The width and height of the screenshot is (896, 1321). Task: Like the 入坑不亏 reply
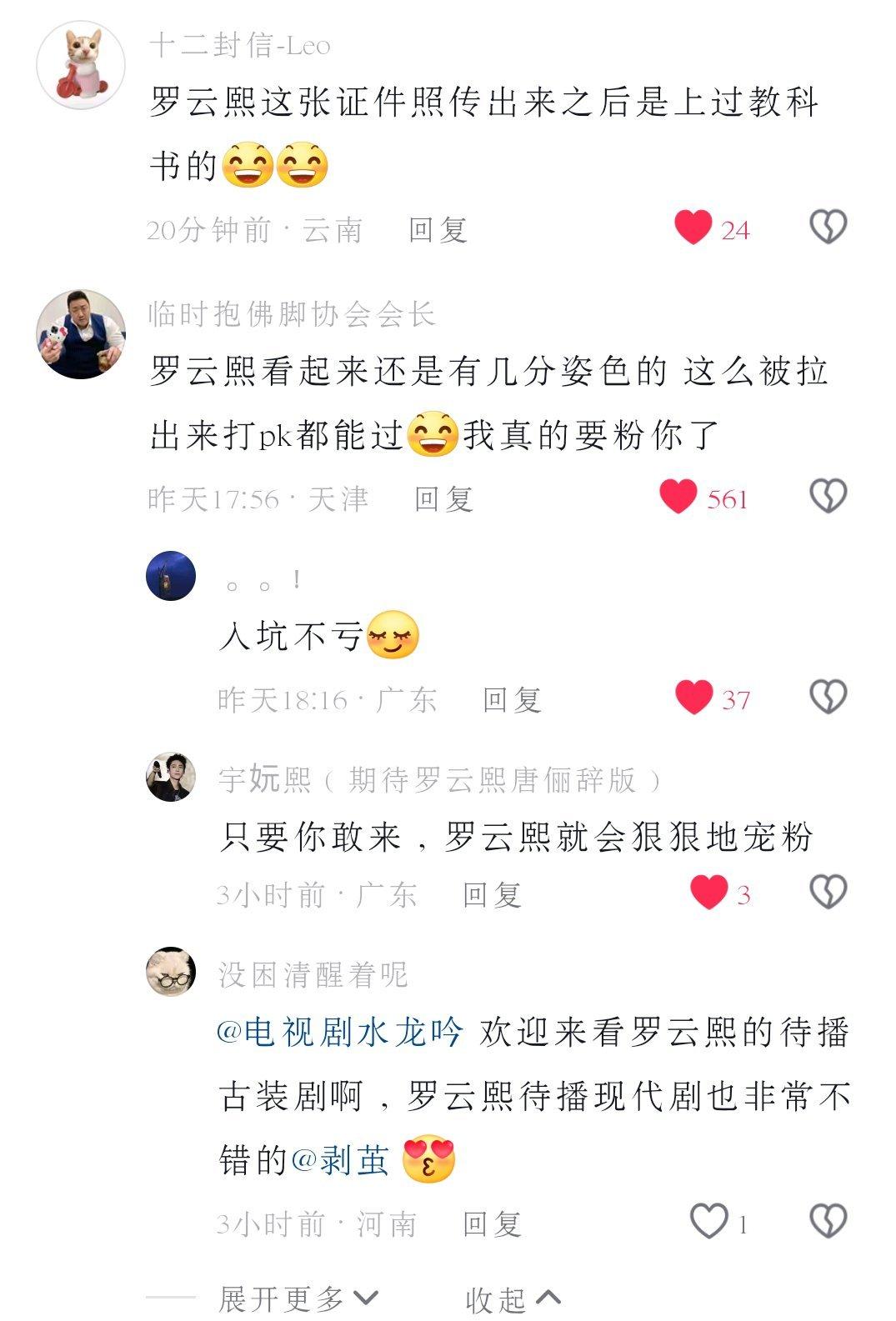693,698
